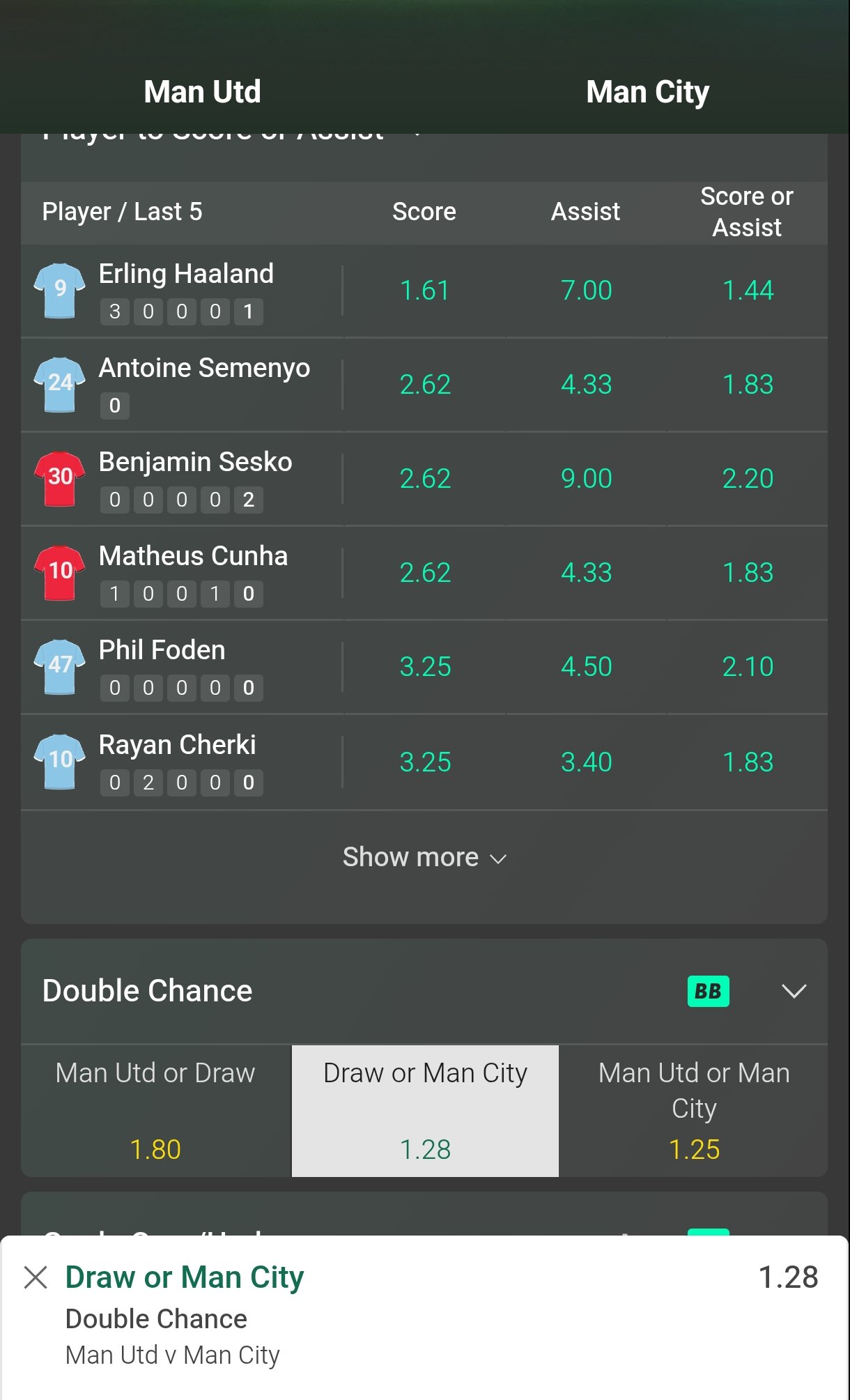Deselect Draw or Man City at 1.28

coord(425,1111)
